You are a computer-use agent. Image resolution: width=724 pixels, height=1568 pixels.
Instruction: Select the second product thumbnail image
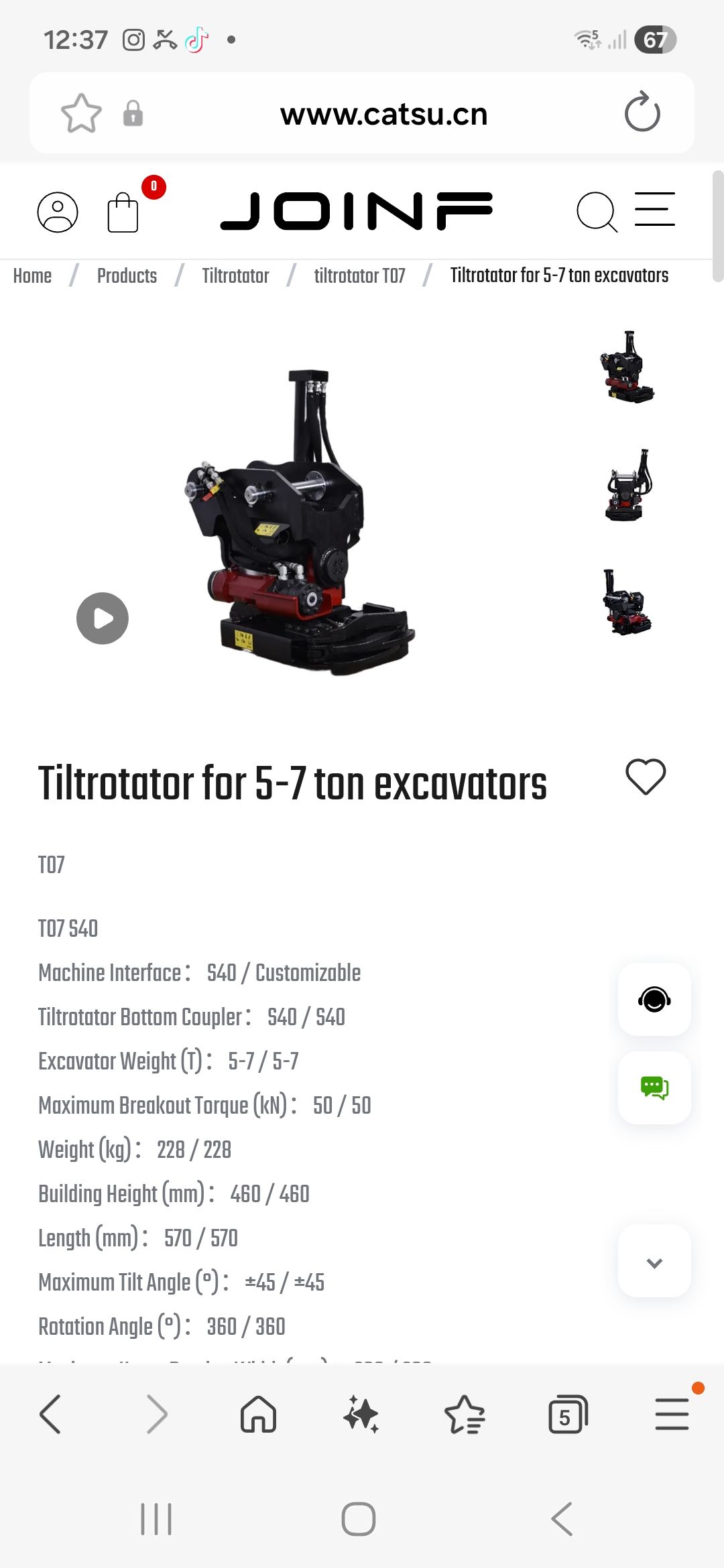tap(627, 485)
